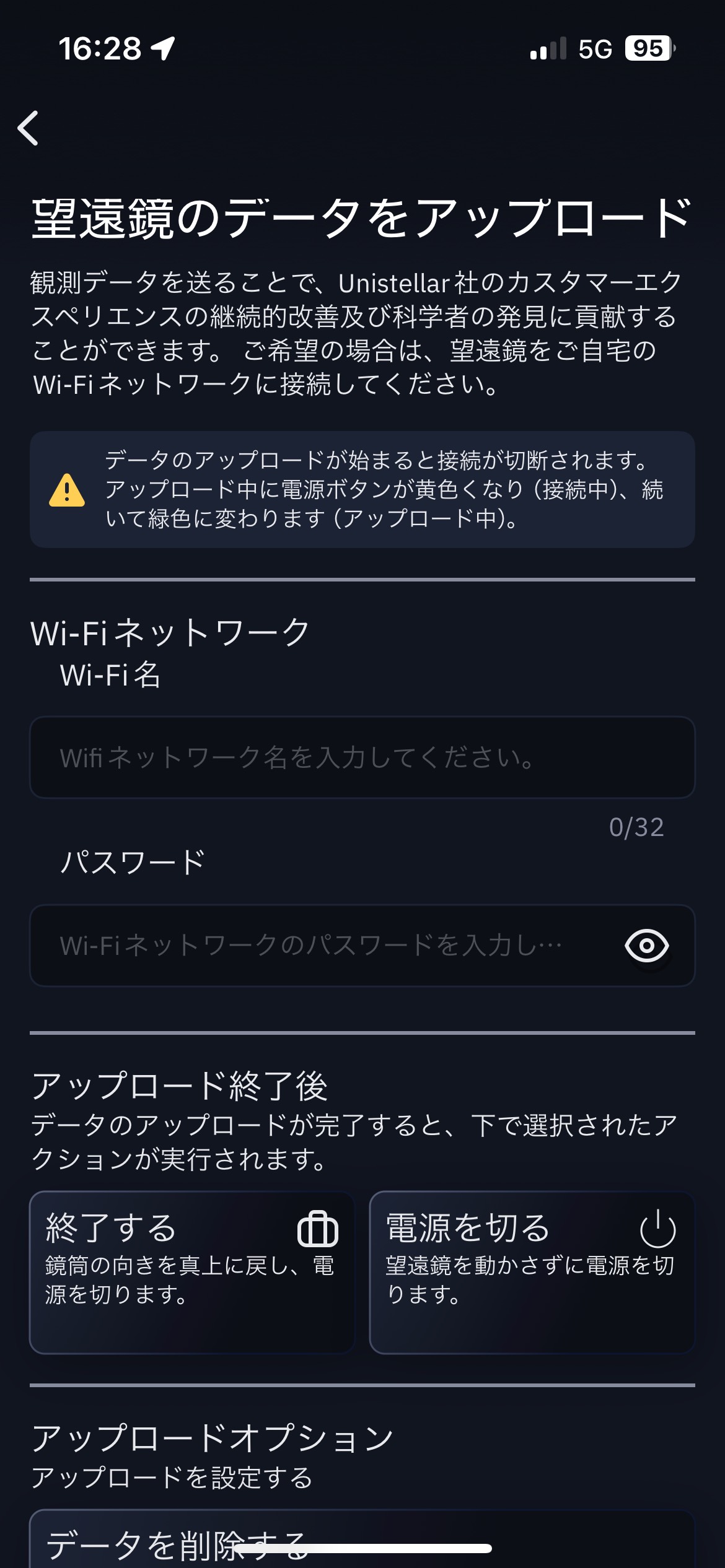Select the 終了する option card

pyautogui.click(x=191, y=1272)
